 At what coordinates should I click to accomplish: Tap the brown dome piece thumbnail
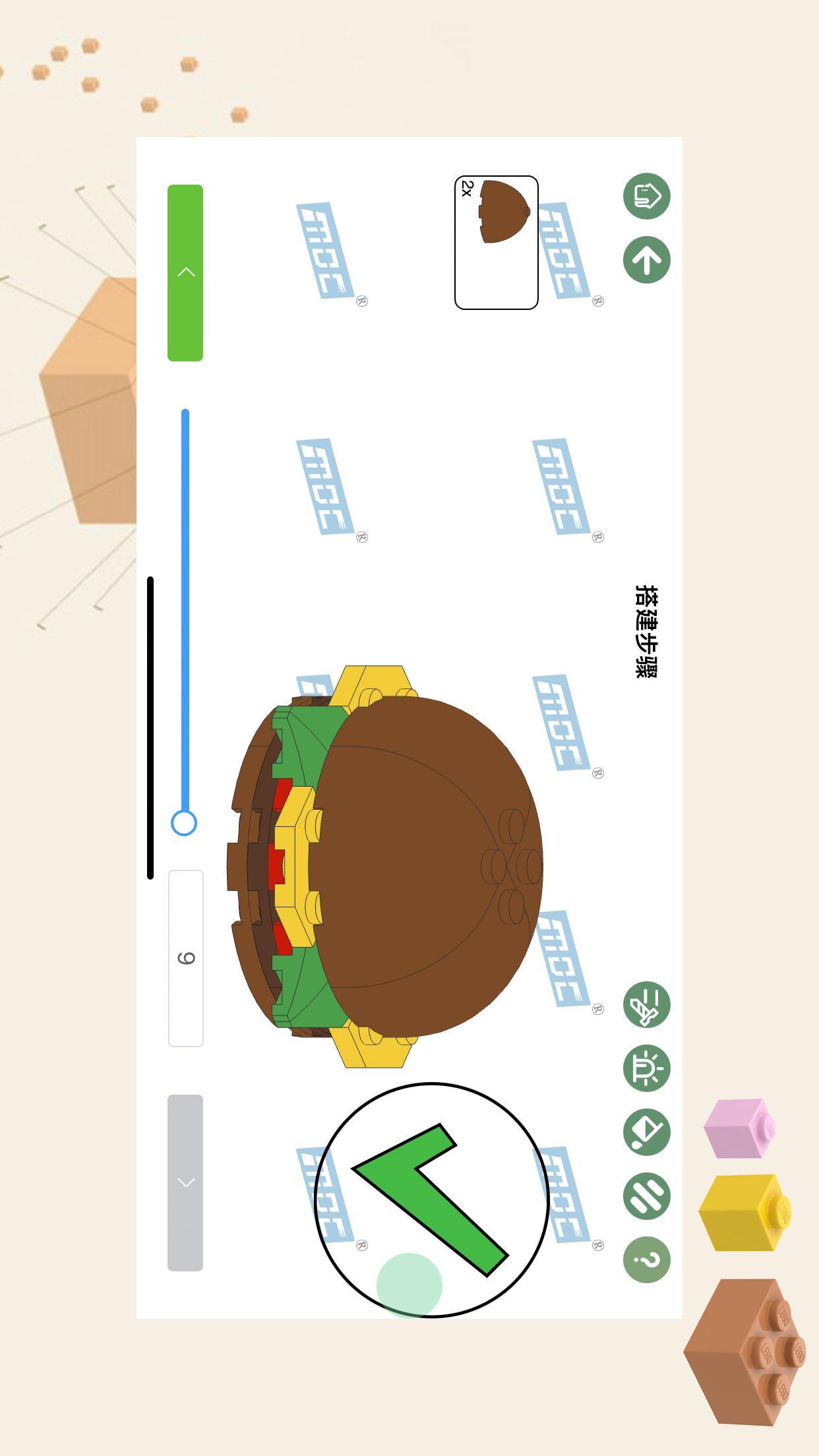pyautogui.click(x=504, y=211)
